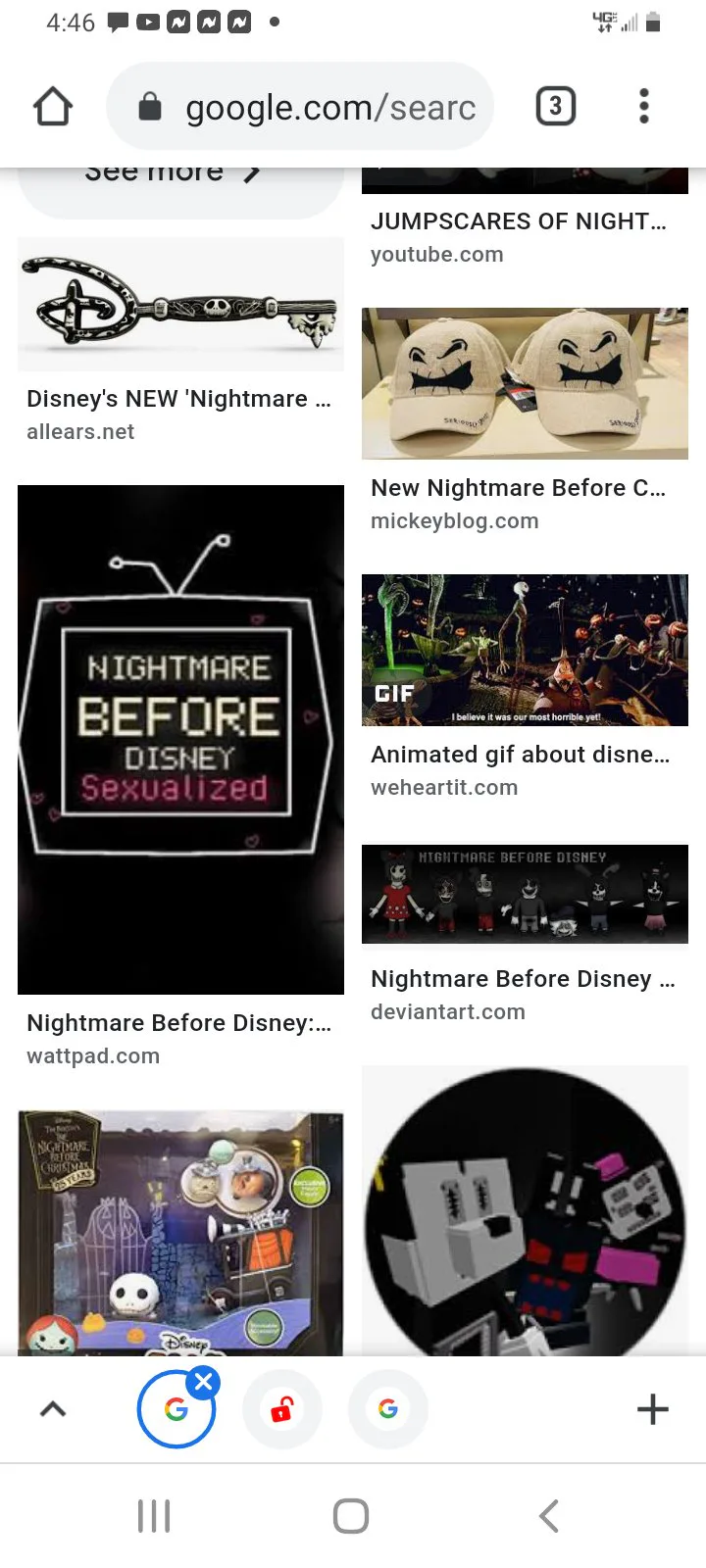Switch to the red padlock tab

[x=282, y=1409]
